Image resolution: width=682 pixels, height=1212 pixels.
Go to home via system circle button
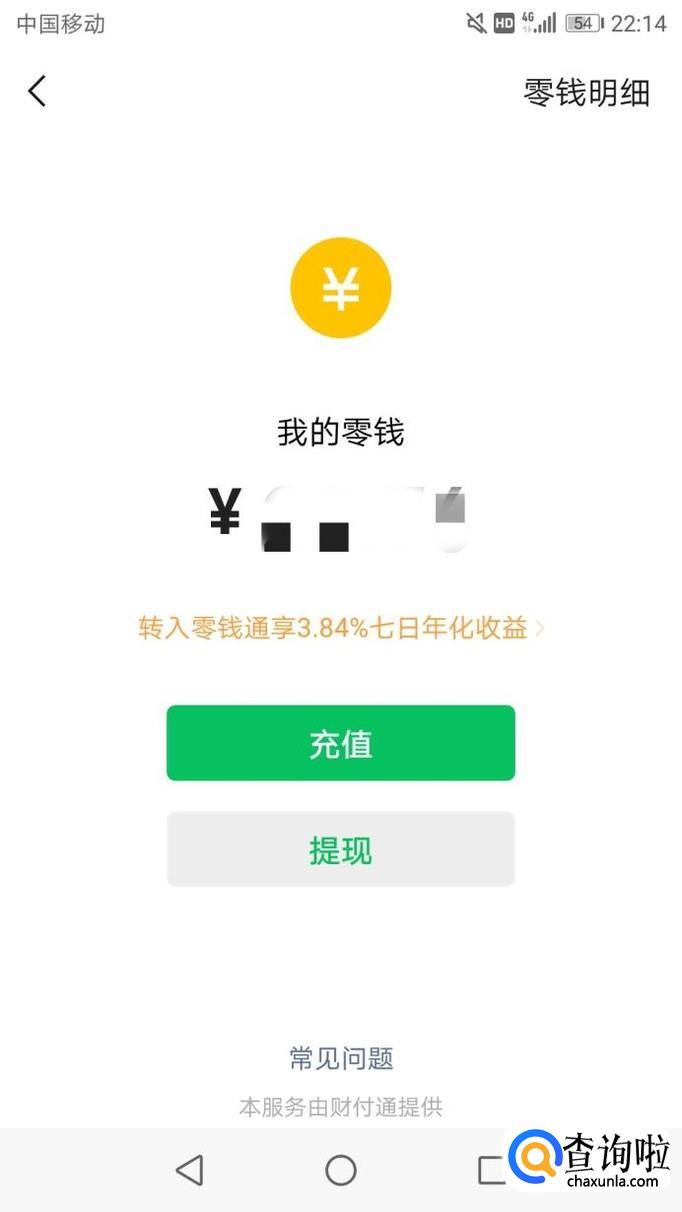pos(341,1170)
